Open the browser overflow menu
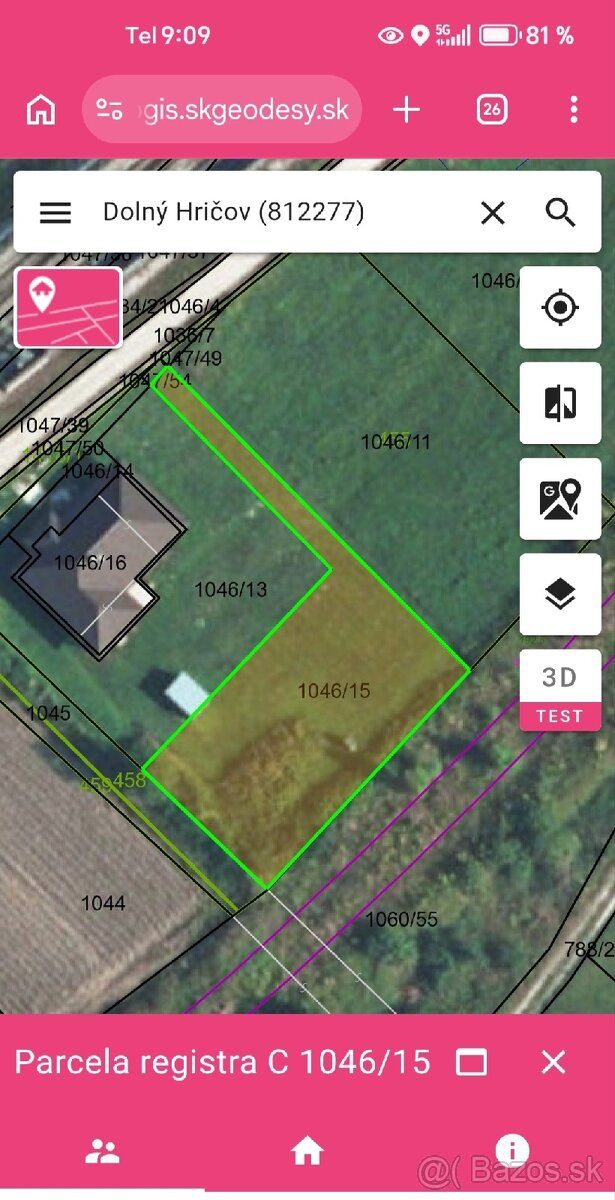The width and height of the screenshot is (615, 1200). [x=573, y=110]
